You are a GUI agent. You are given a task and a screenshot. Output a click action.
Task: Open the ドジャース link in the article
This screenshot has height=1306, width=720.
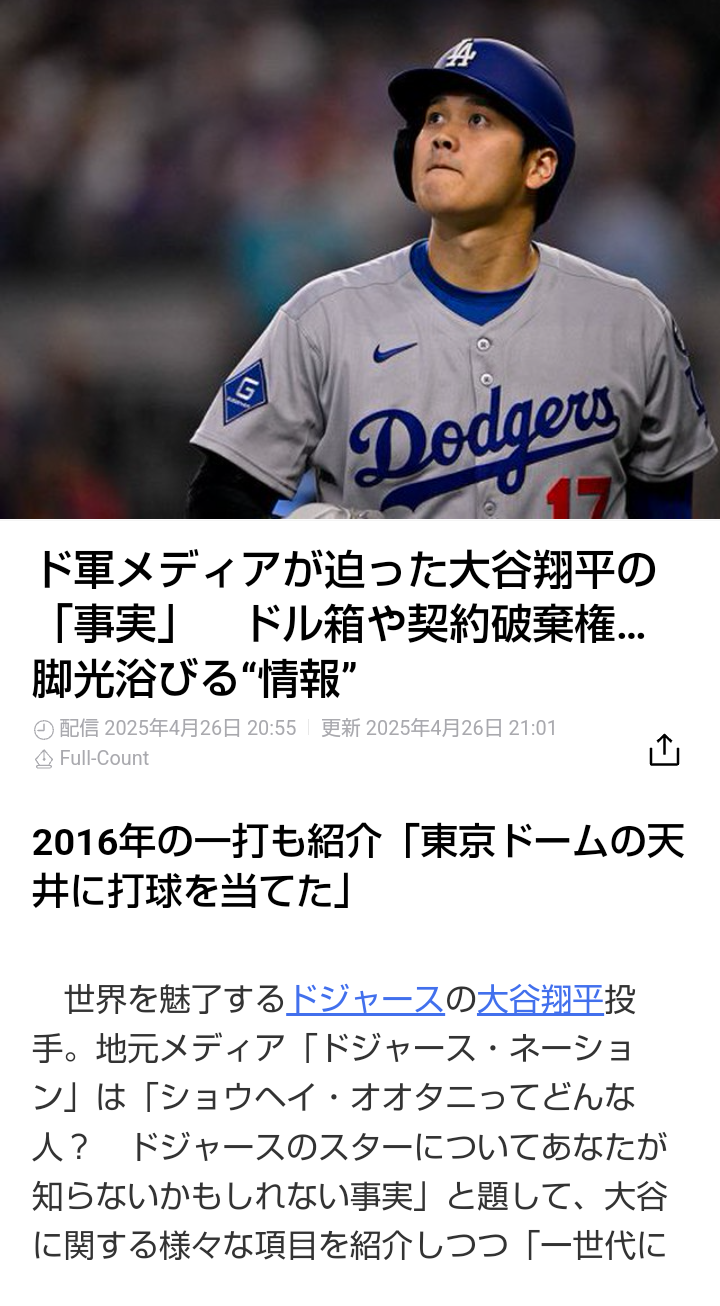366,999
